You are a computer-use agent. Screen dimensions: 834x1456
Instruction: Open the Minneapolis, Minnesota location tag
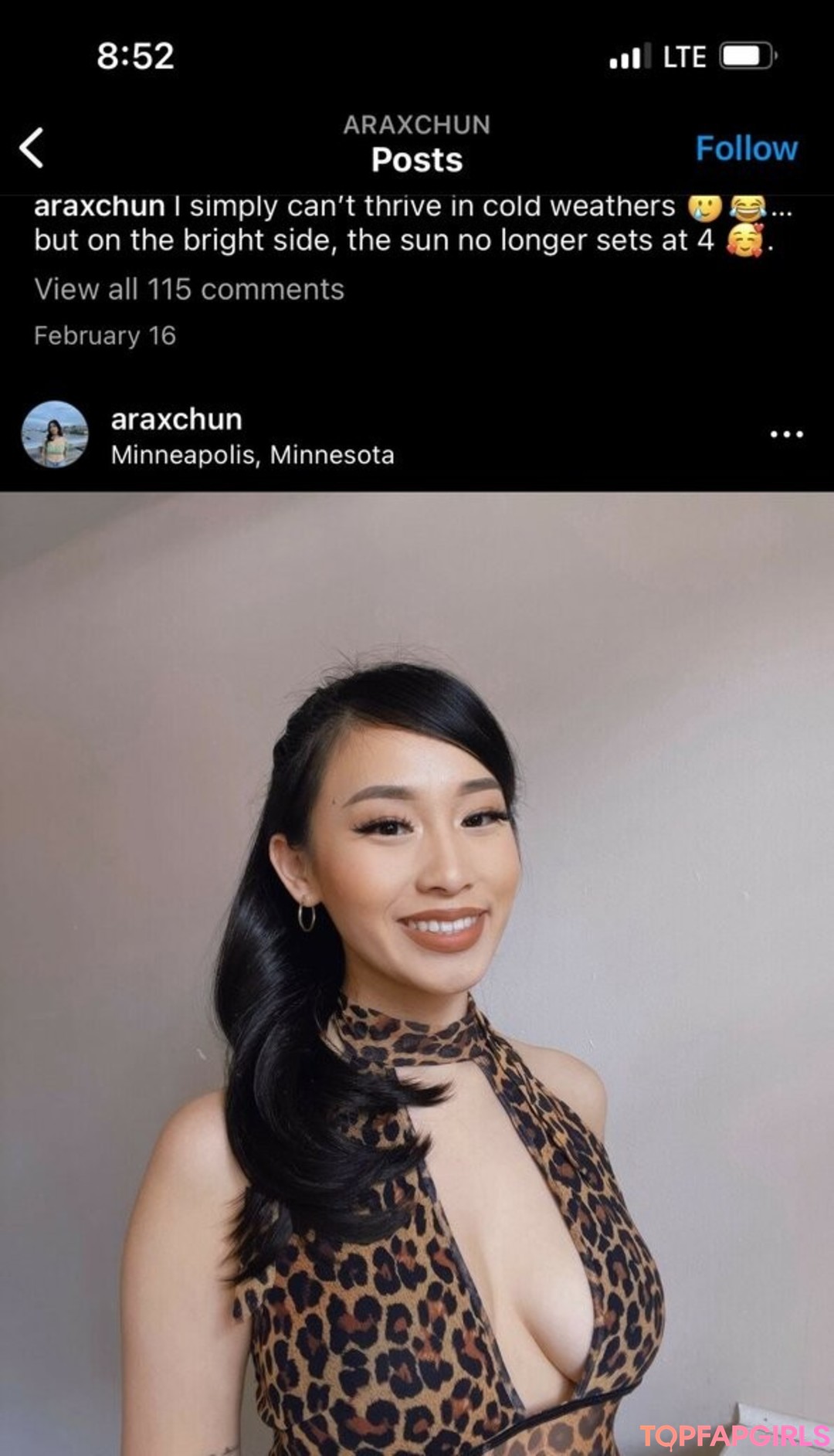253,455
